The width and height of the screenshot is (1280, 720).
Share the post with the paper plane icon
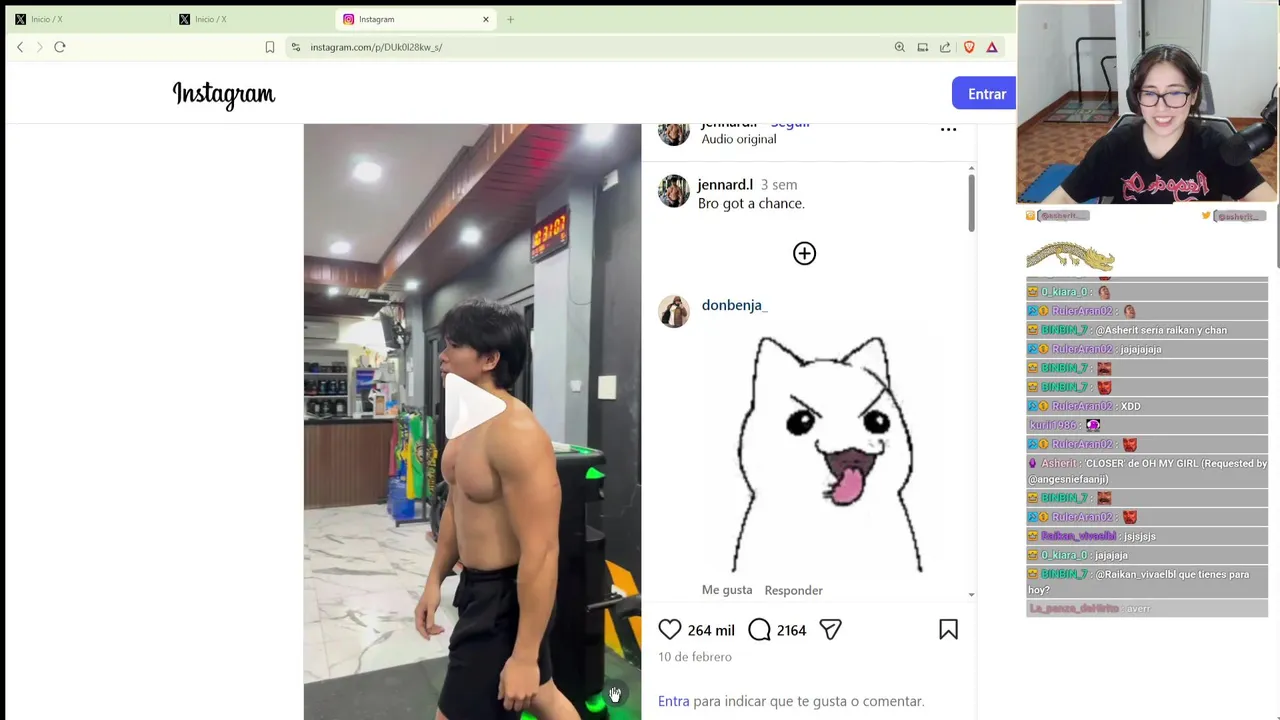point(830,629)
